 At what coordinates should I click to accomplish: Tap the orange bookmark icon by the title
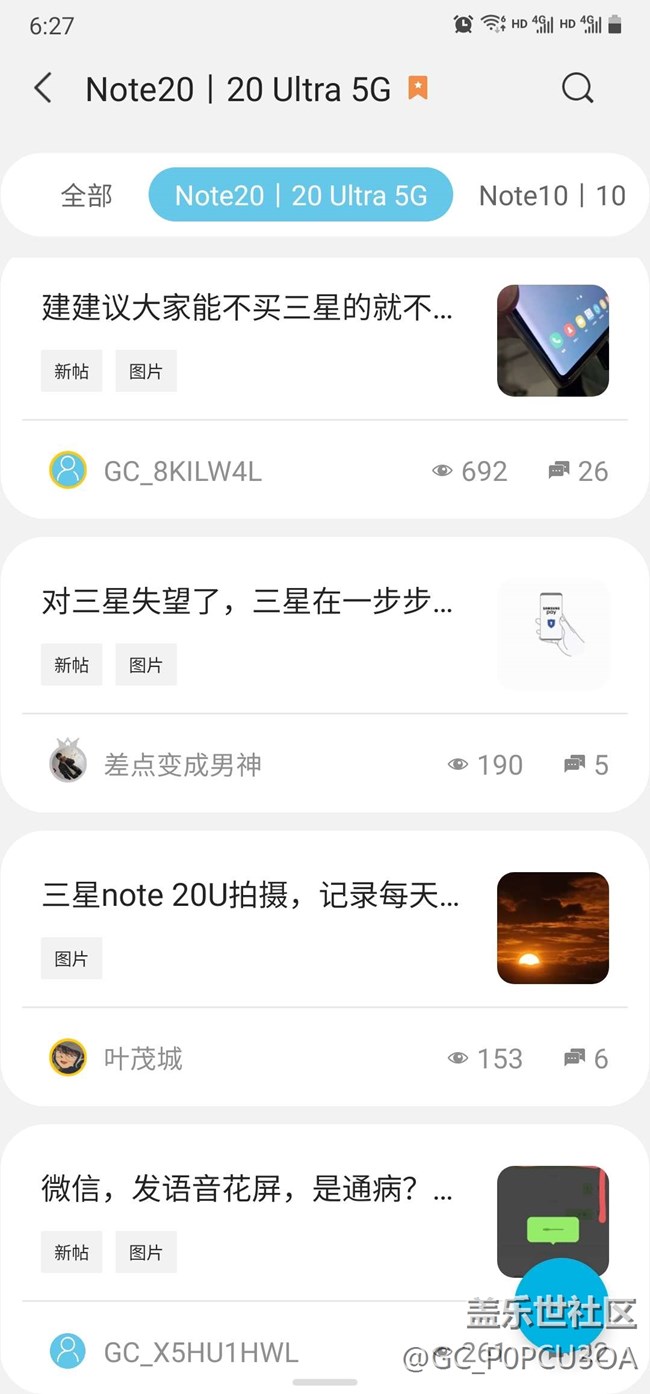pyautogui.click(x=418, y=89)
